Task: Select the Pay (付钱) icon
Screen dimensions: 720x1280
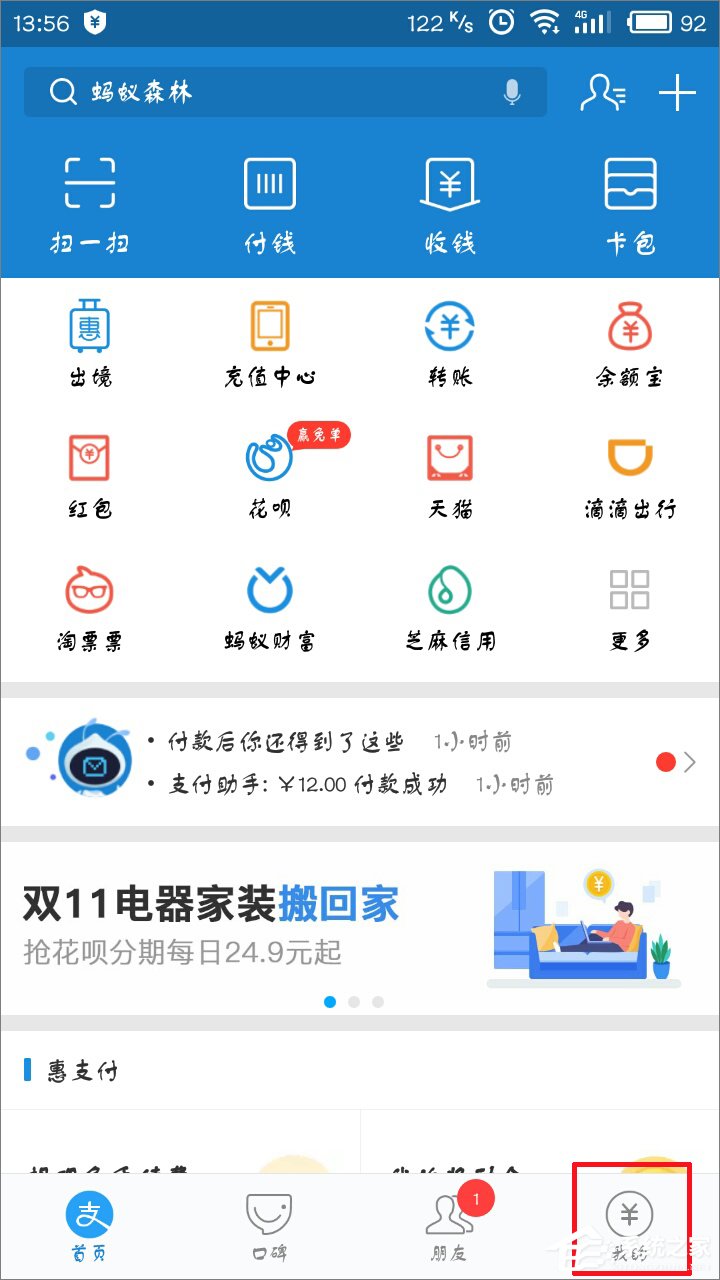Action: pos(270,200)
